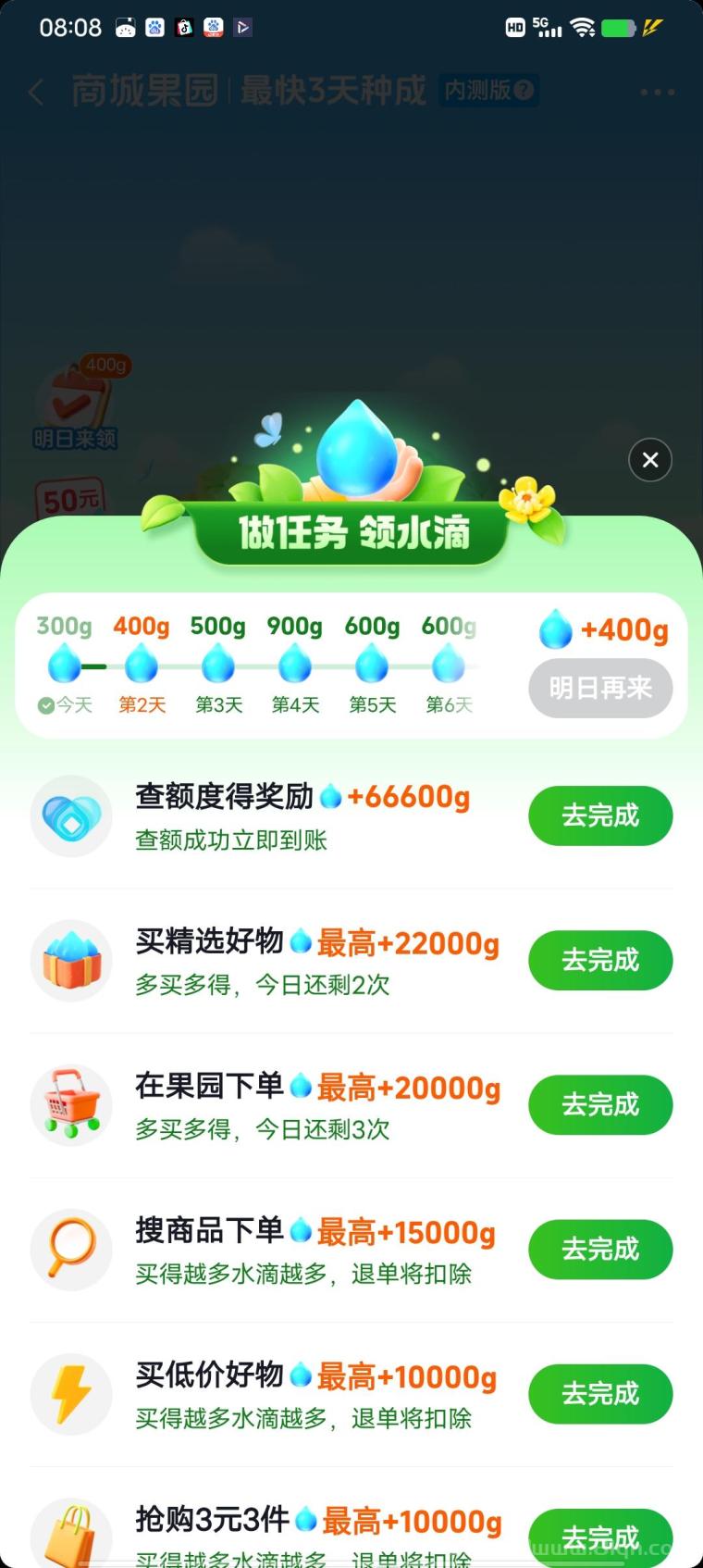This screenshot has width=703, height=1568.
Task: Tap 去完成 for 抢购3元3件
Action: coord(600,1536)
